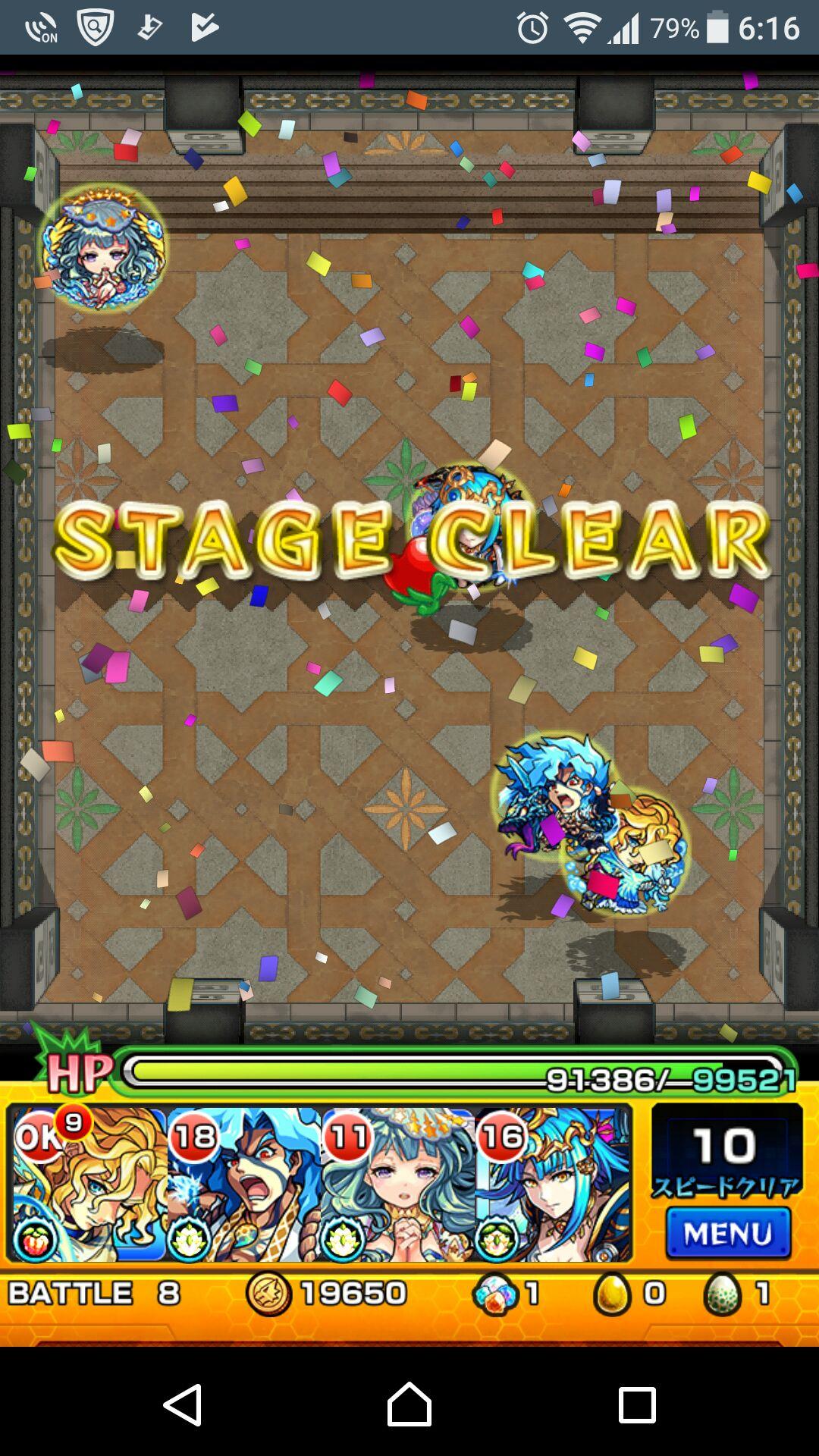Select the character portrait with counter 11
Viewport: 819px width, 1456px height.
397,1185
